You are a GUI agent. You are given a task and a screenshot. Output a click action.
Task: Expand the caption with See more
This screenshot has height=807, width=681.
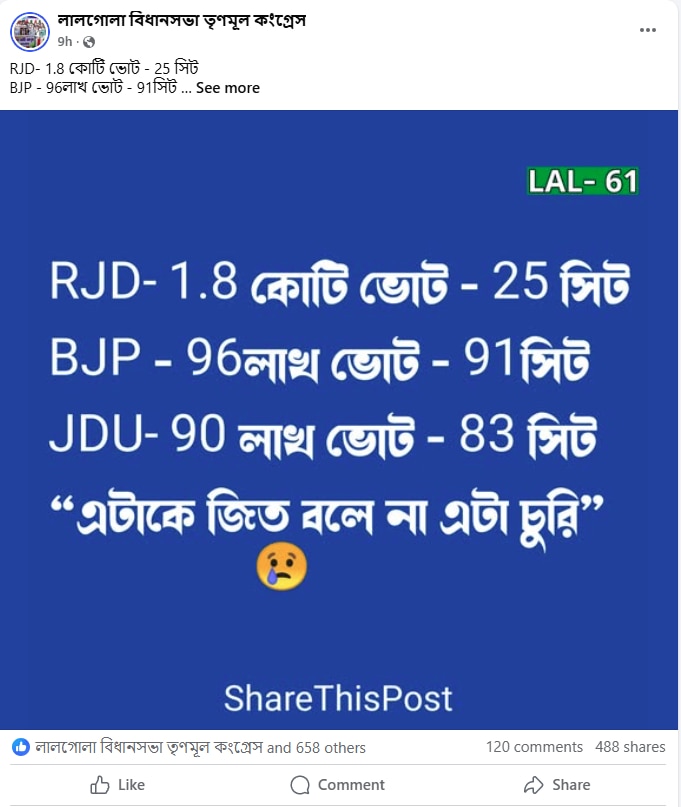[x=227, y=88]
